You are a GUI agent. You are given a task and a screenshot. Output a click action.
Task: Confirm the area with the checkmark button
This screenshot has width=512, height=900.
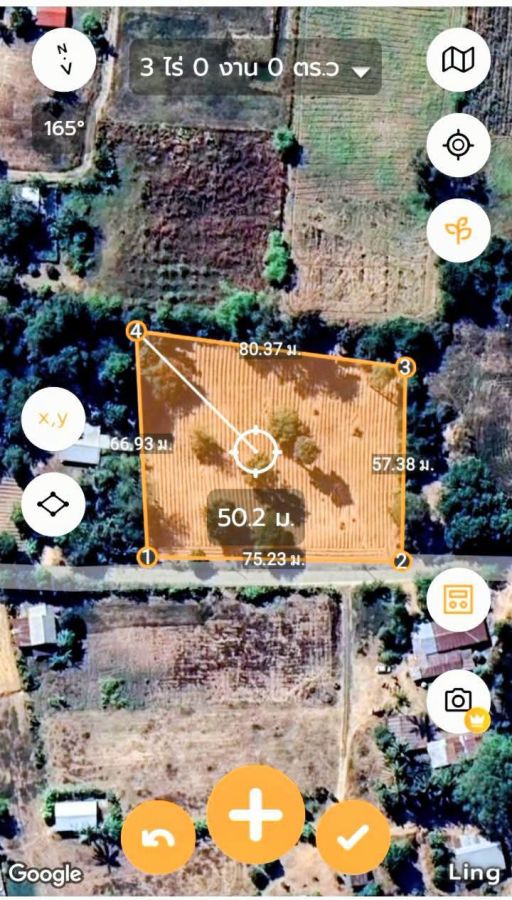coord(353,837)
